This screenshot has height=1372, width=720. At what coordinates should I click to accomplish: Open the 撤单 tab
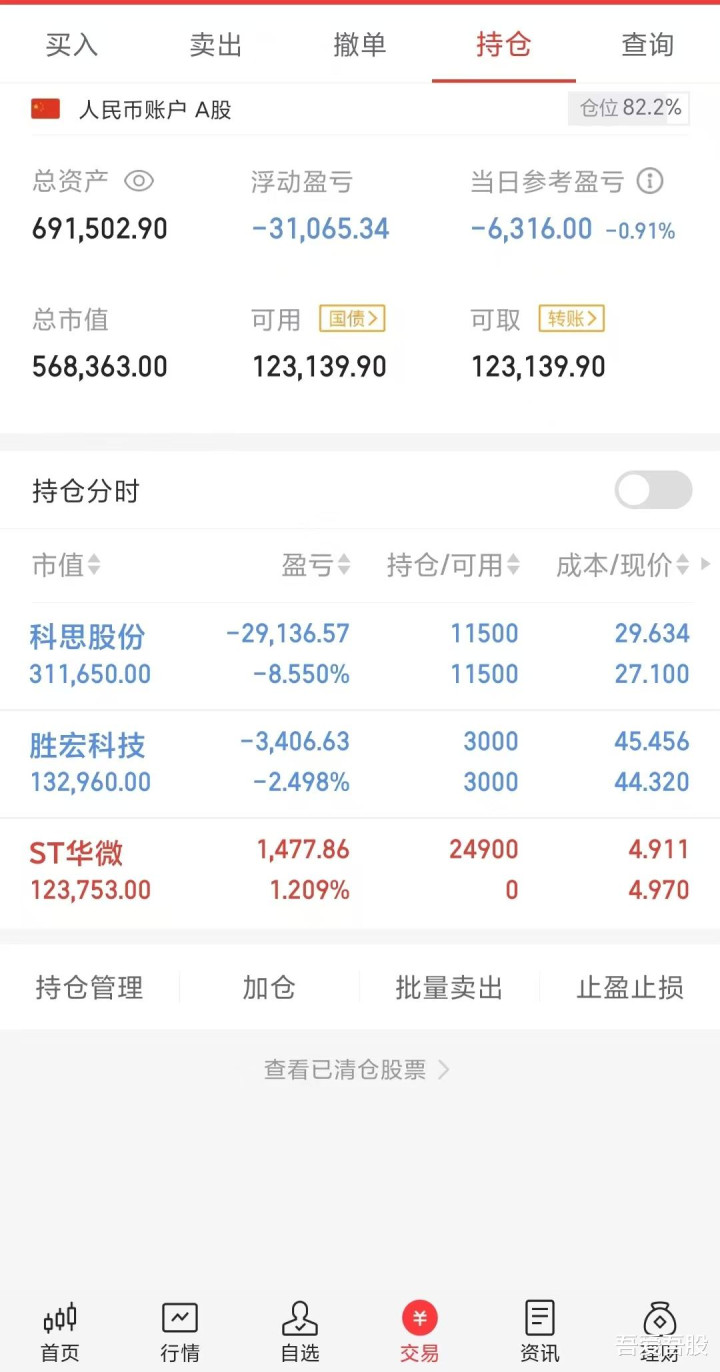pos(360,45)
